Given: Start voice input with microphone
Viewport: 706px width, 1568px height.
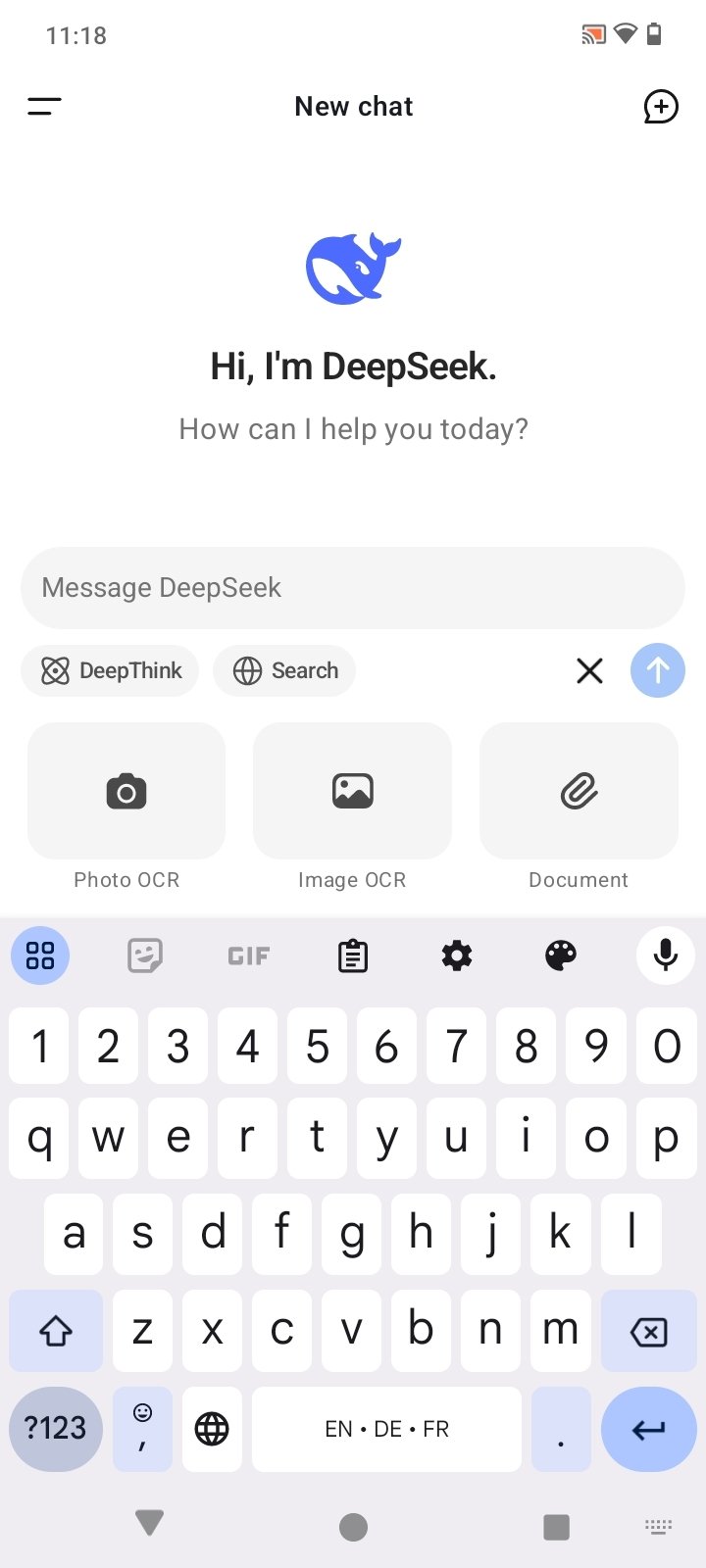Looking at the screenshot, I should (x=665, y=955).
